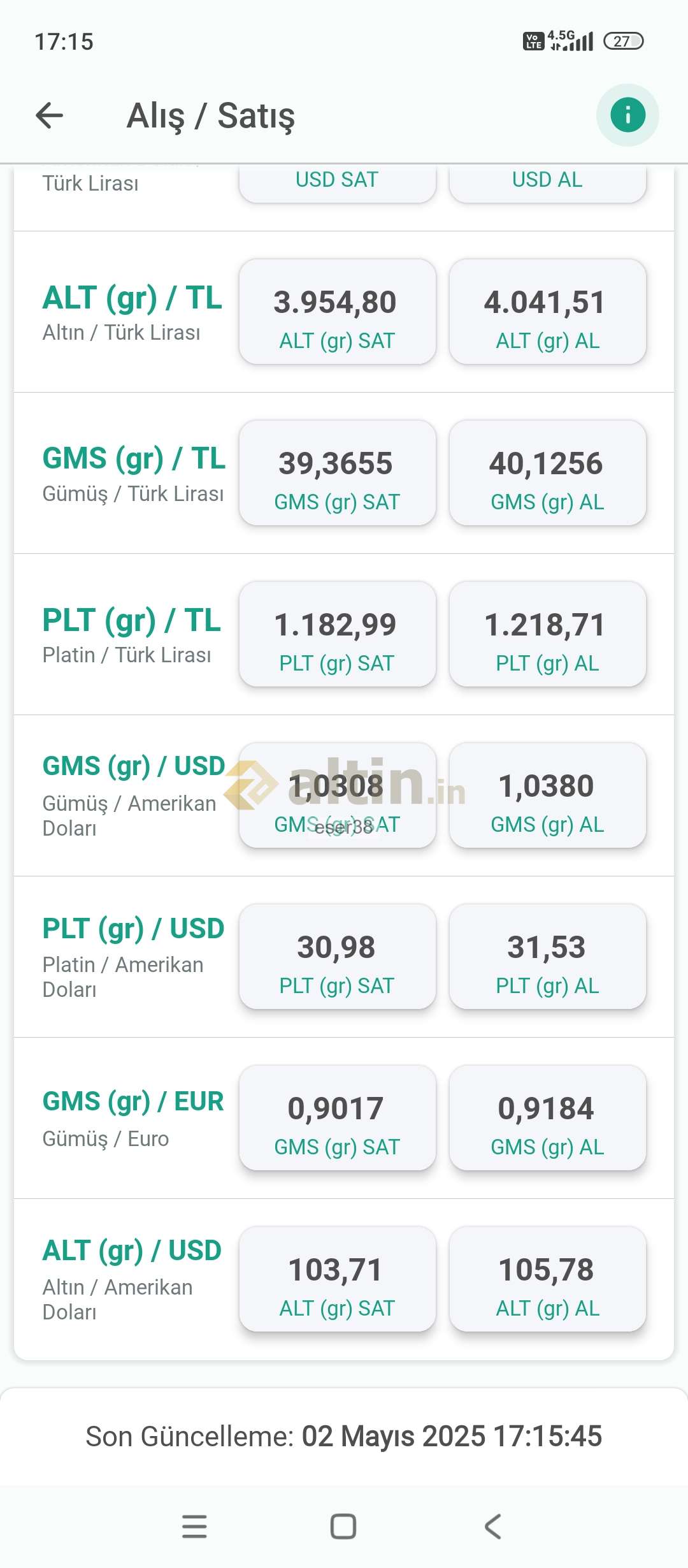Image resolution: width=688 pixels, height=1568 pixels.
Task: Open recent apps from navigation bar
Action: tap(194, 1527)
